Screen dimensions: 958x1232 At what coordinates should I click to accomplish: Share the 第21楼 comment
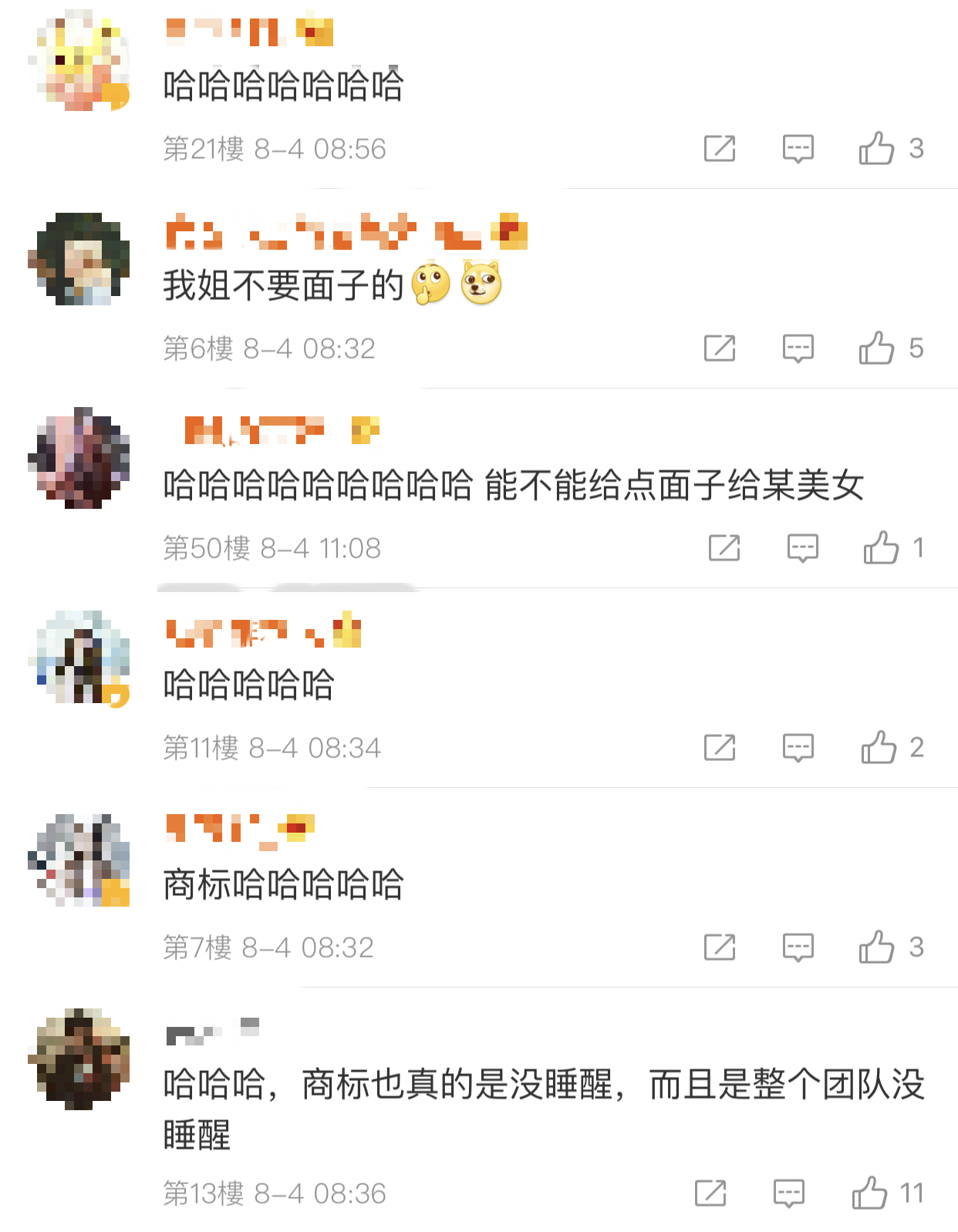pyautogui.click(x=719, y=148)
